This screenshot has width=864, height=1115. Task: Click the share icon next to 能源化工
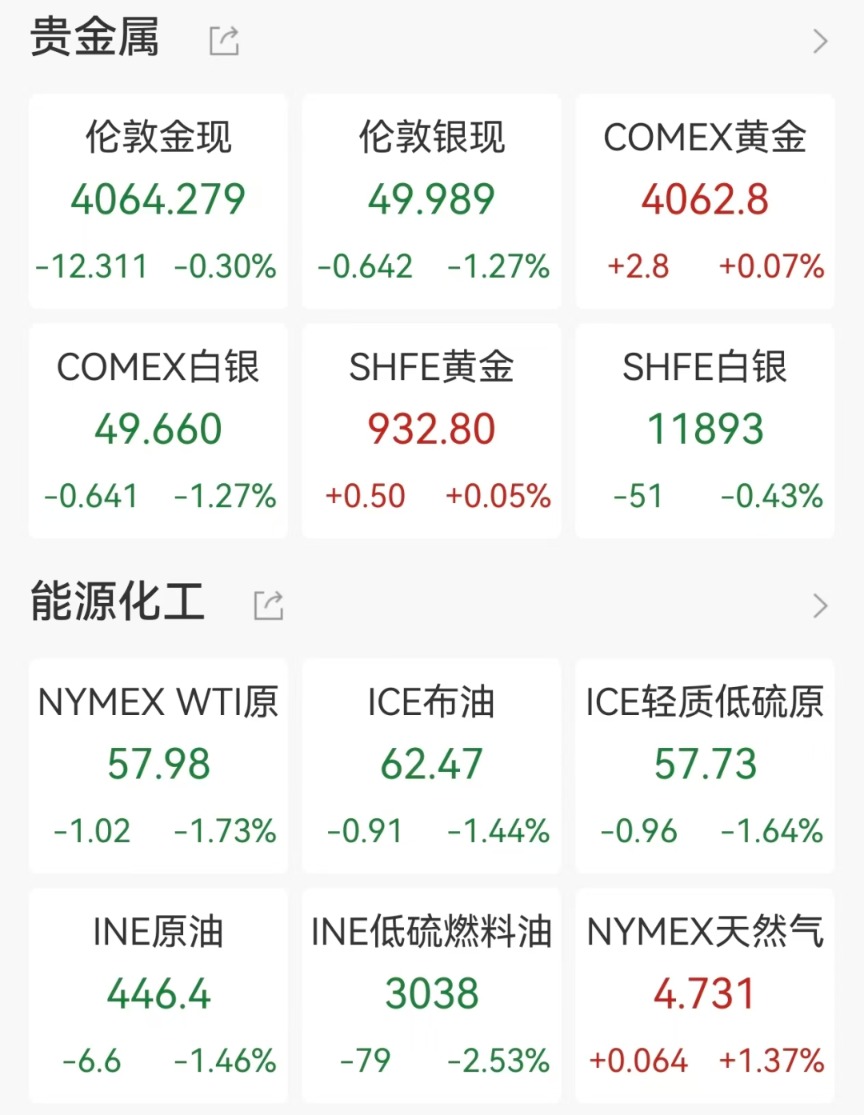tap(266, 605)
